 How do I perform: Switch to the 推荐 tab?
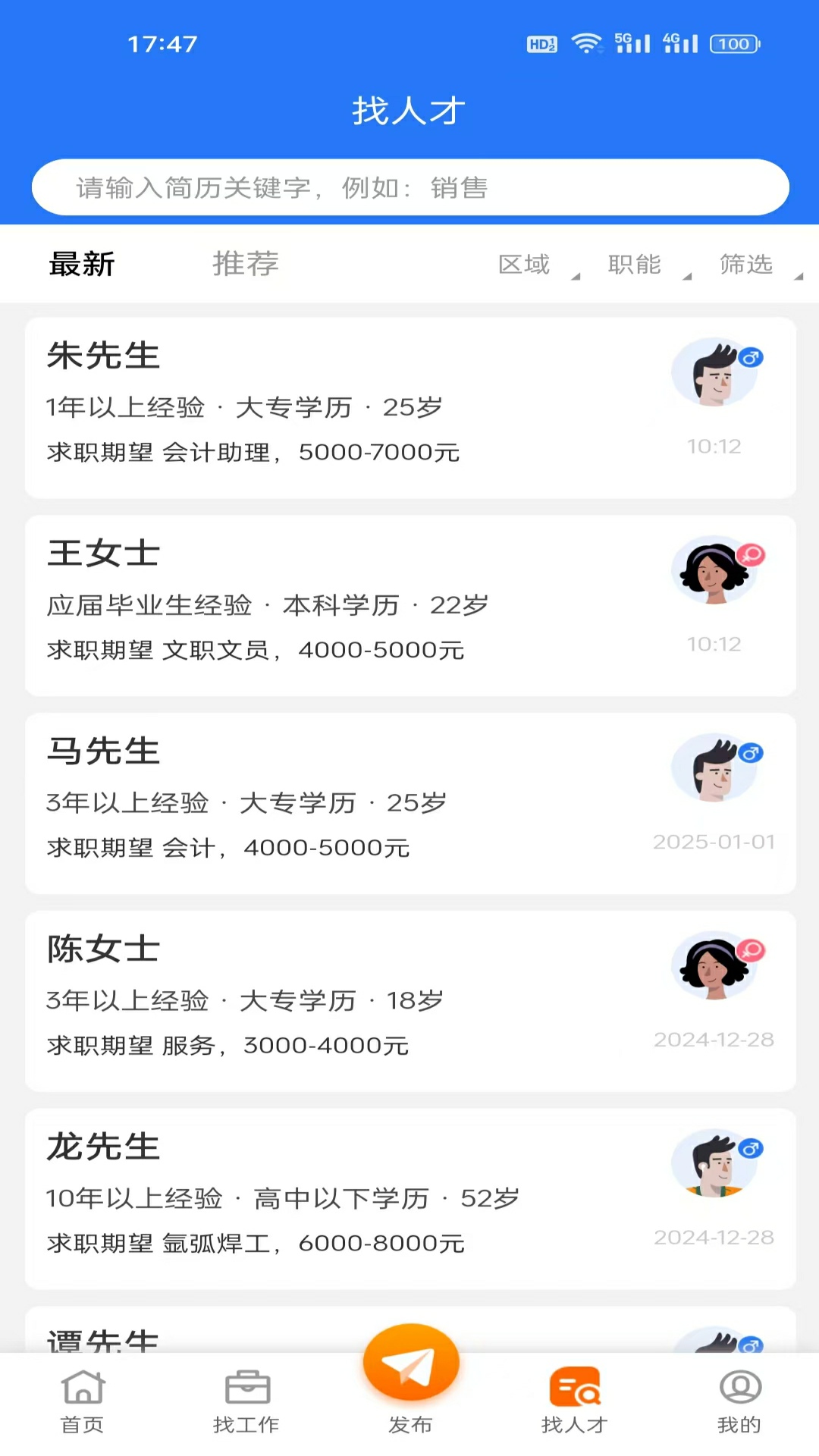tap(244, 263)
